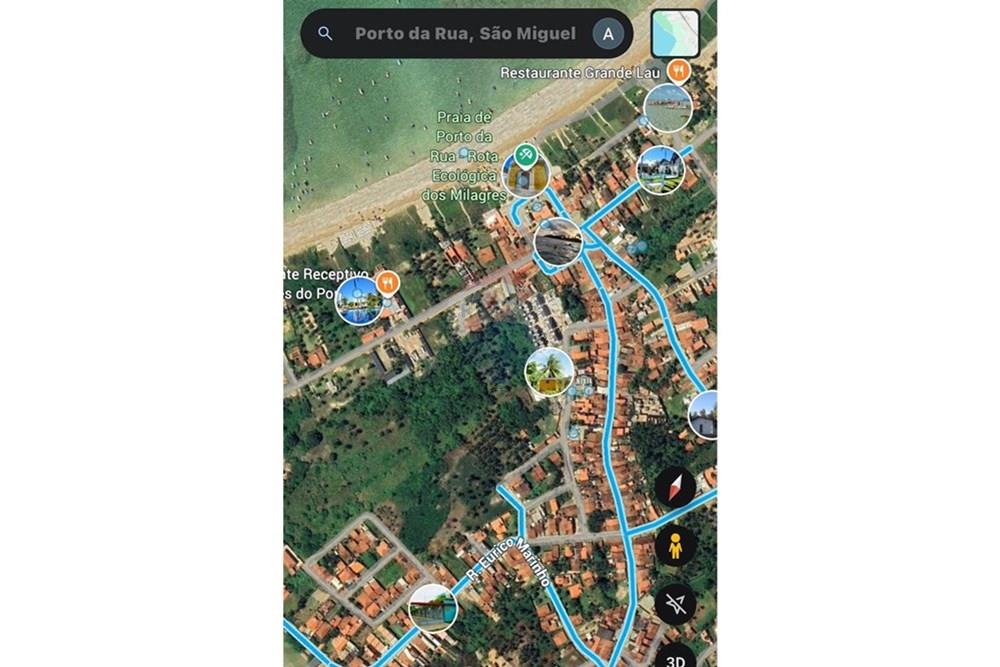Reset the compass orientation
This screenshot has width=1000, height=667.
676,488
